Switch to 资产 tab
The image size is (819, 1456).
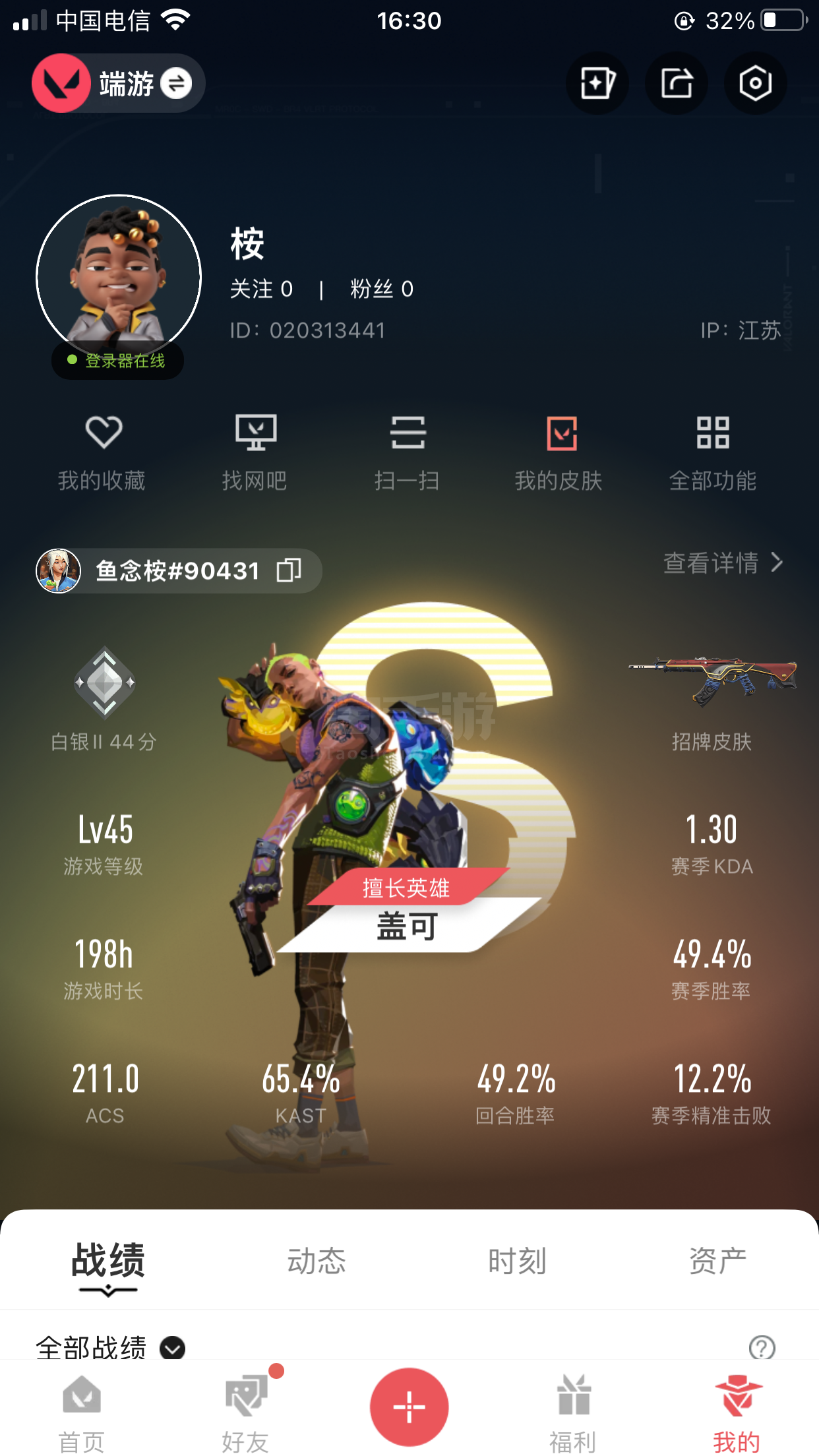[717, 1261]
